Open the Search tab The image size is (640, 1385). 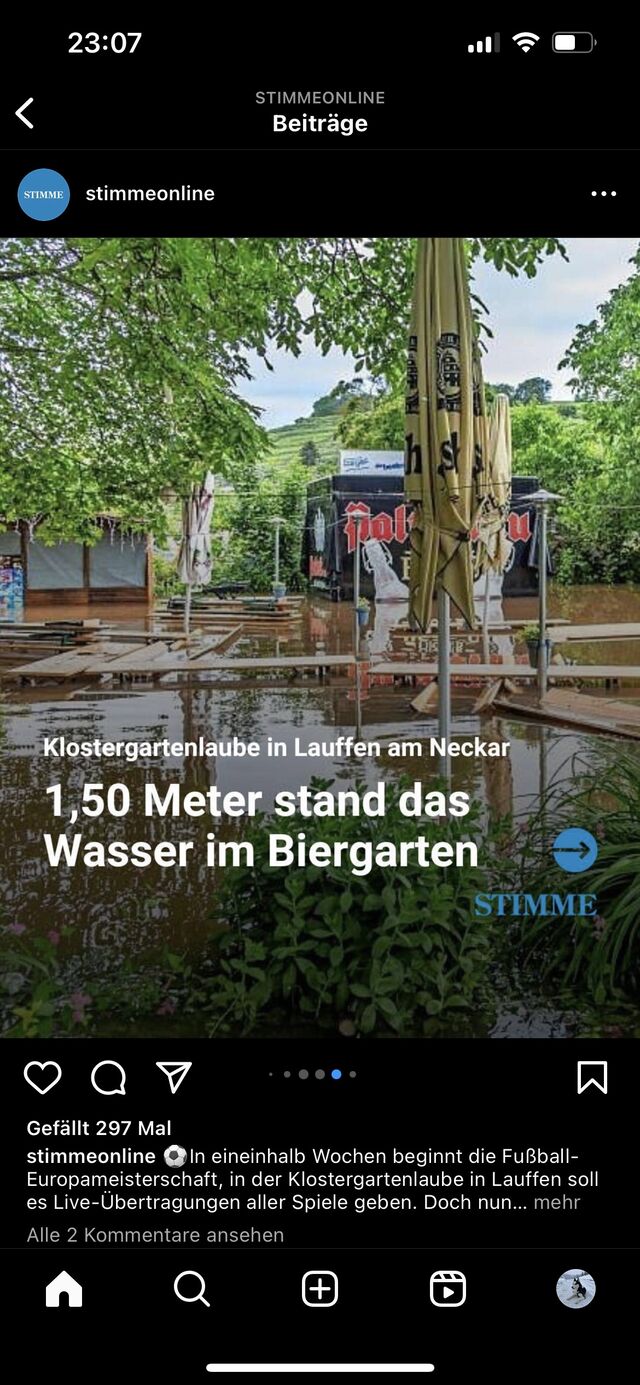coord(192,1289)
